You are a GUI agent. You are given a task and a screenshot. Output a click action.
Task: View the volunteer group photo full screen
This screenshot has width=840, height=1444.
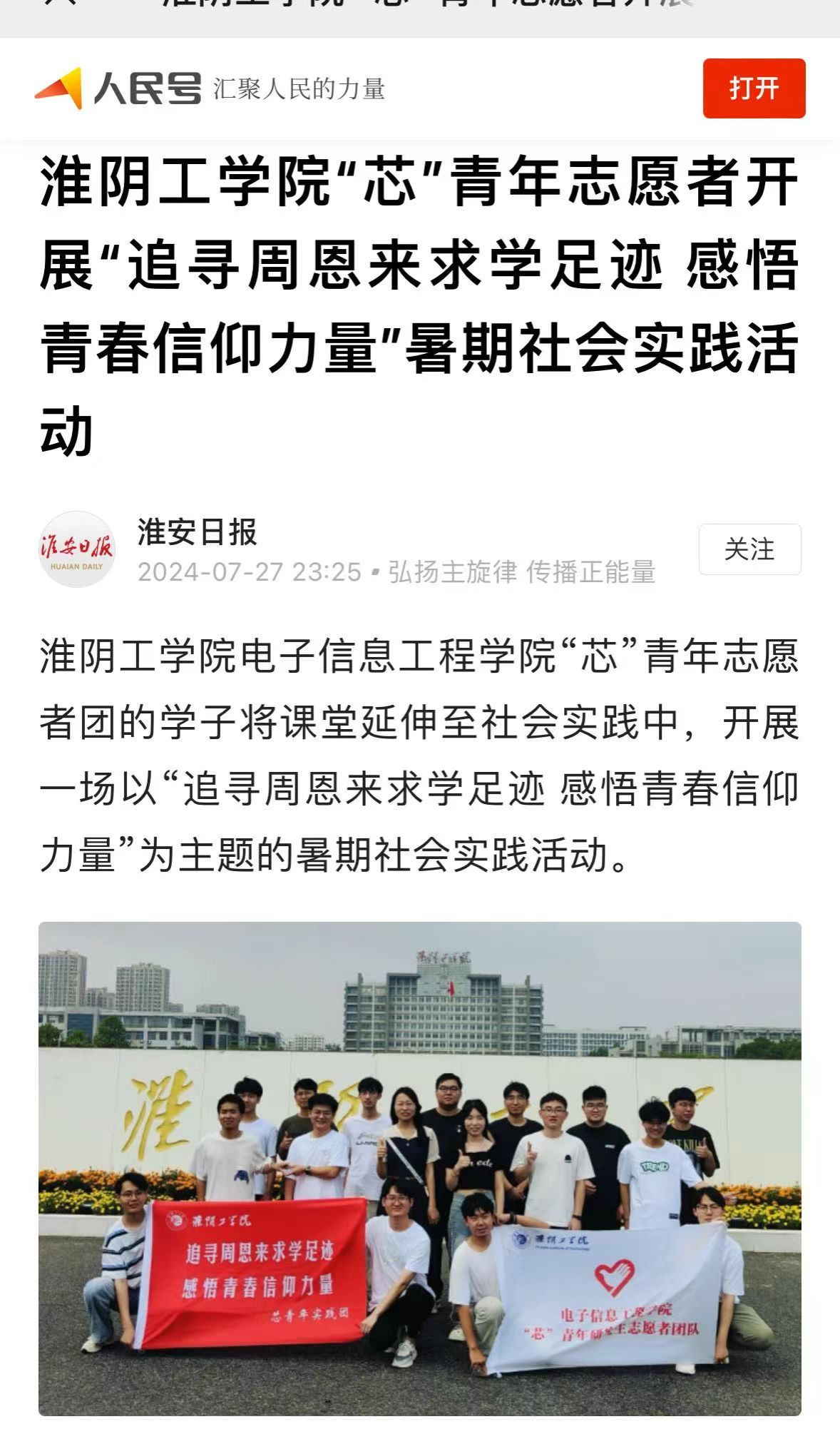[x=419, y=1169]
